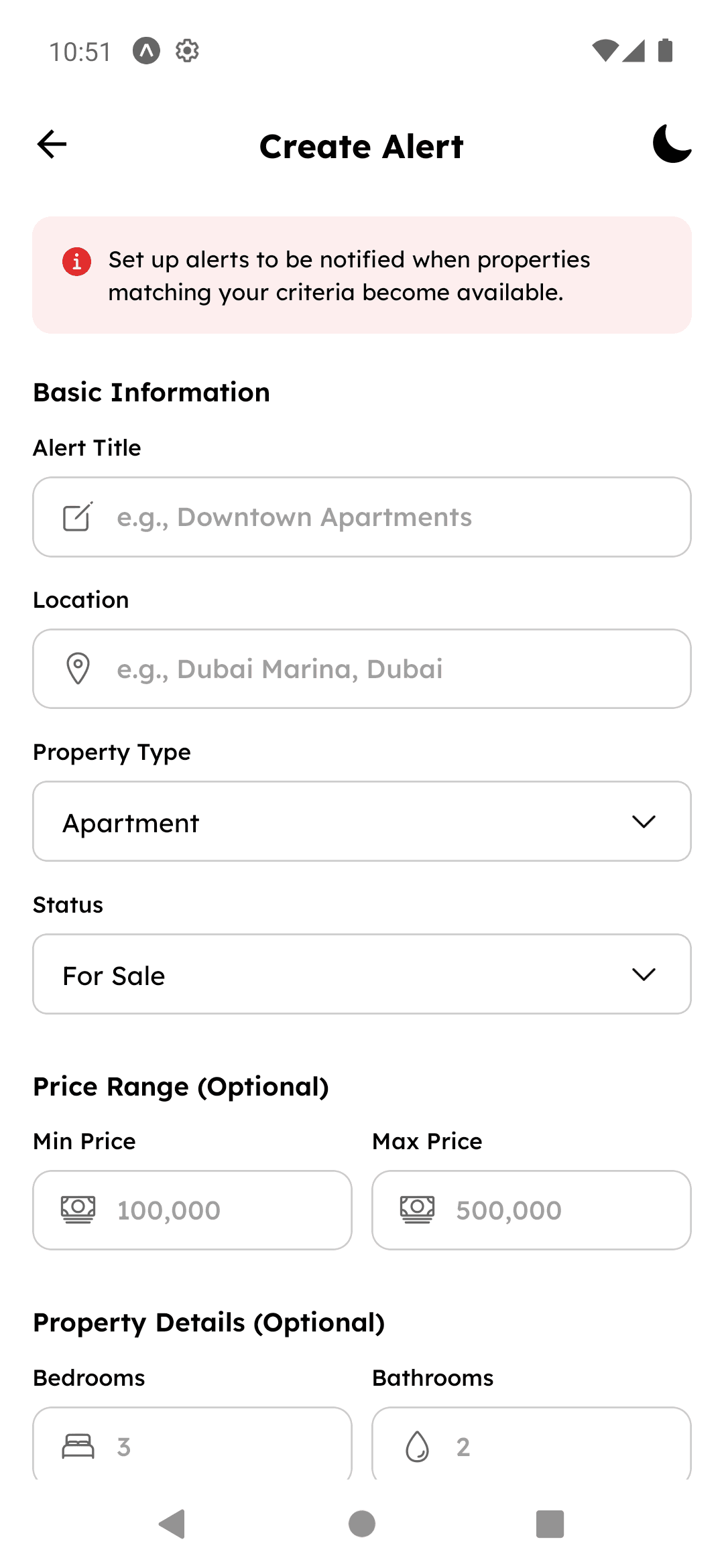Screen dimensions: 724x1568
Task: Tap the recents square navigation button
Action: [549, 1526]
